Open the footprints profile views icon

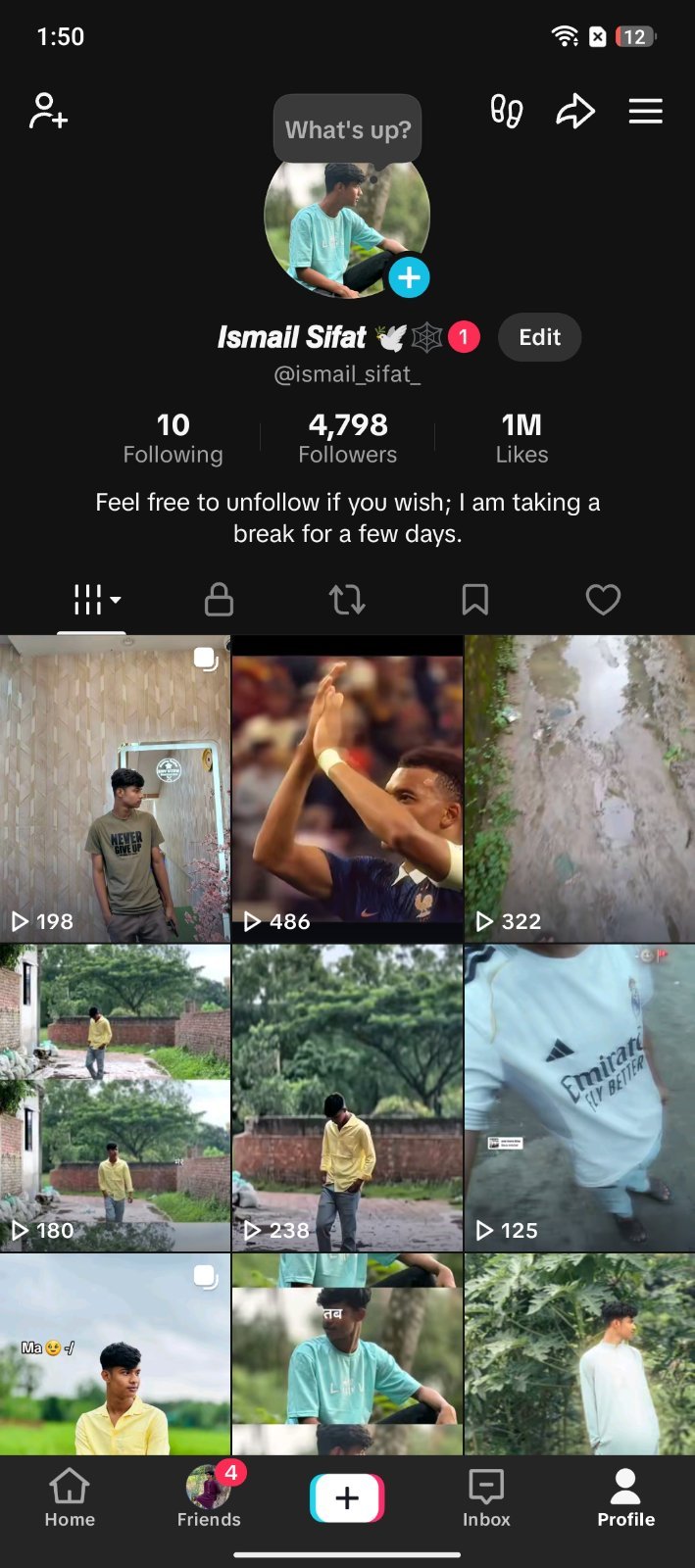506,111
